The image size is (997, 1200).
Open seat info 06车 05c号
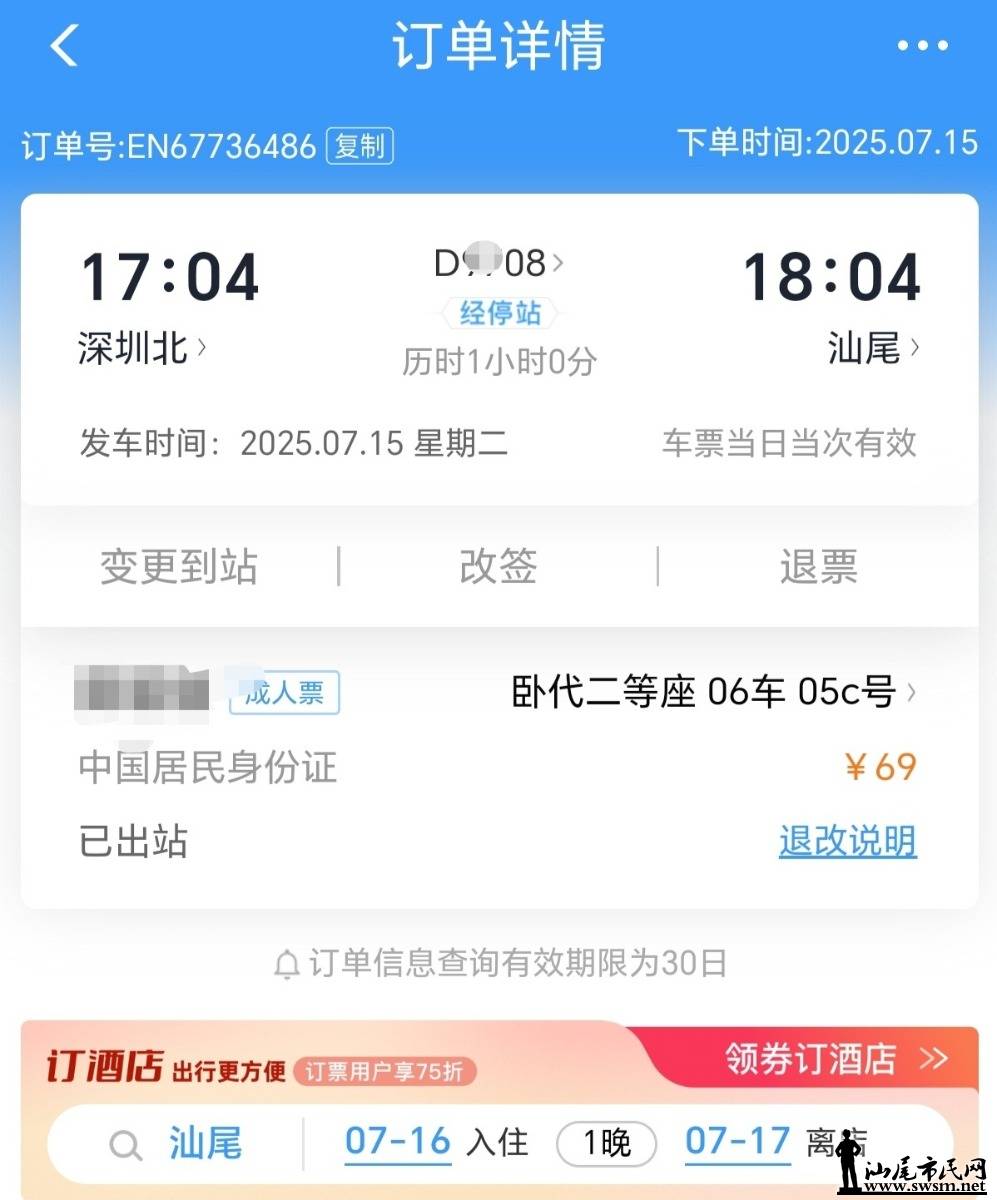[714, 692]
